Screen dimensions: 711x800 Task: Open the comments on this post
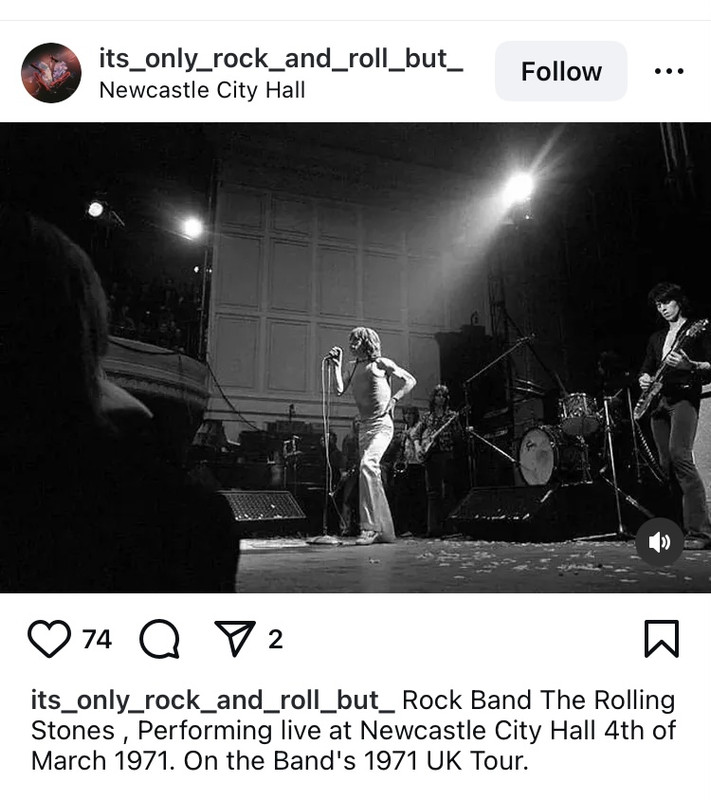[x=159, y=639]
